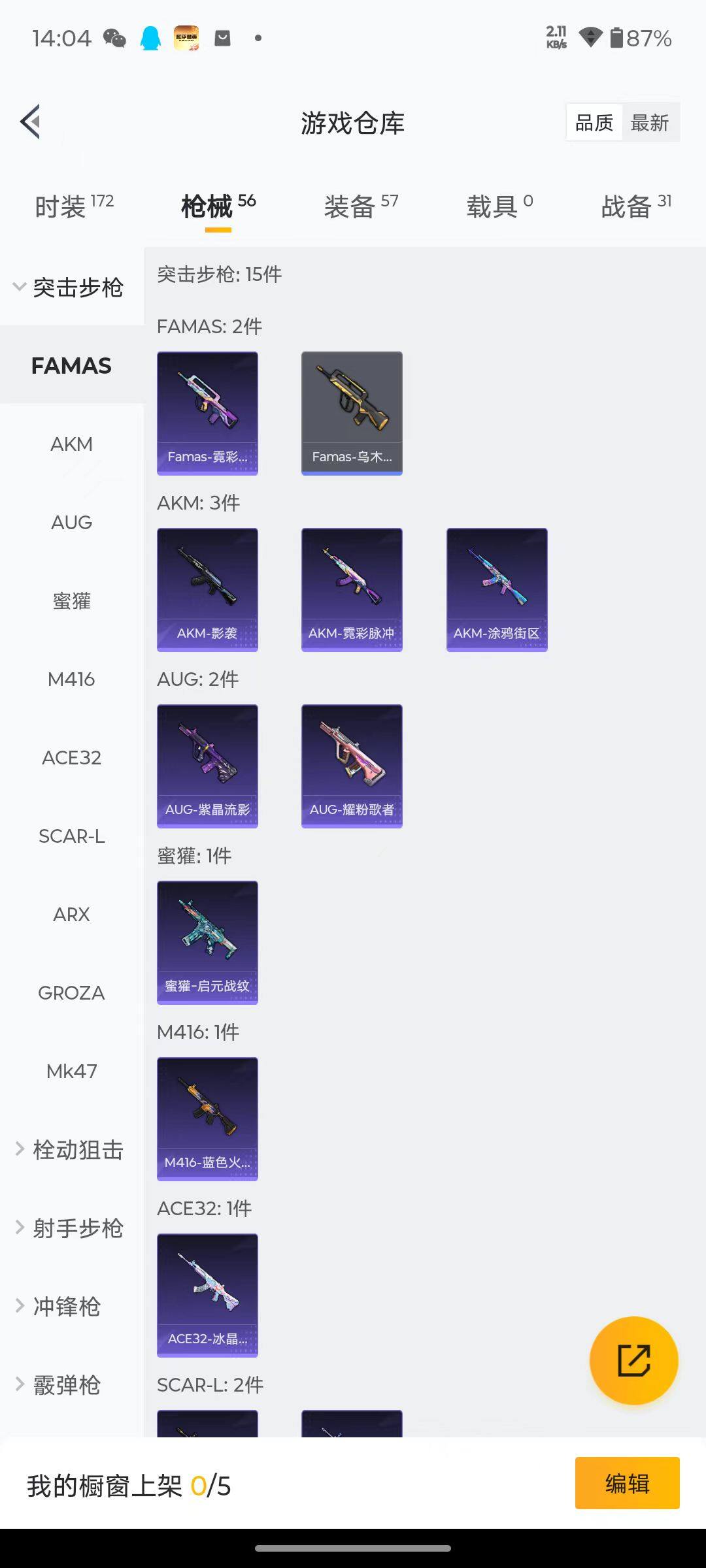Select the Famas-霓彩 skin thumbnail
The width and height of the screenshot is (706, 1568).
[207, 412]
